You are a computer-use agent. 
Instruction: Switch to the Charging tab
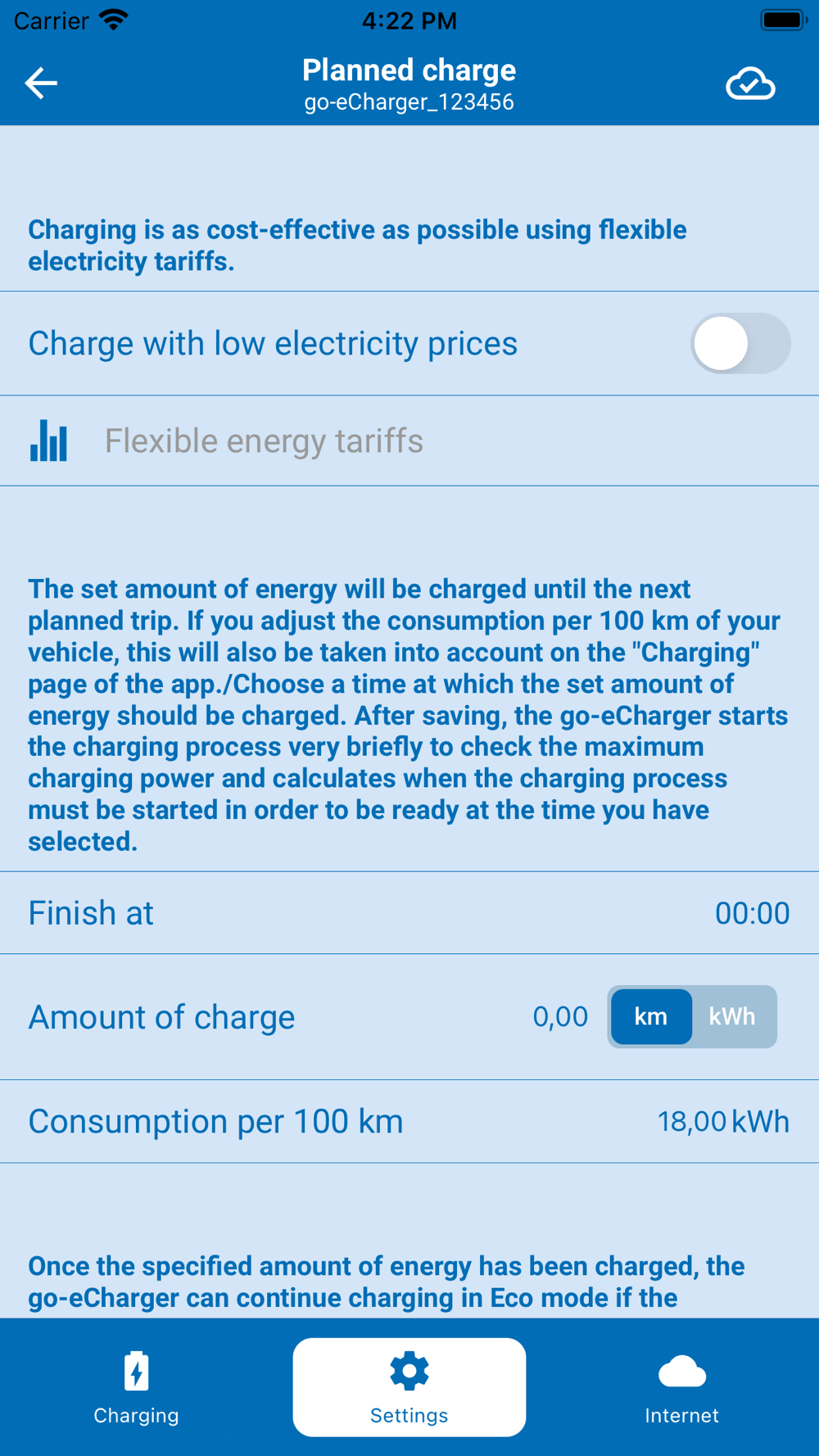(136, 1387)
